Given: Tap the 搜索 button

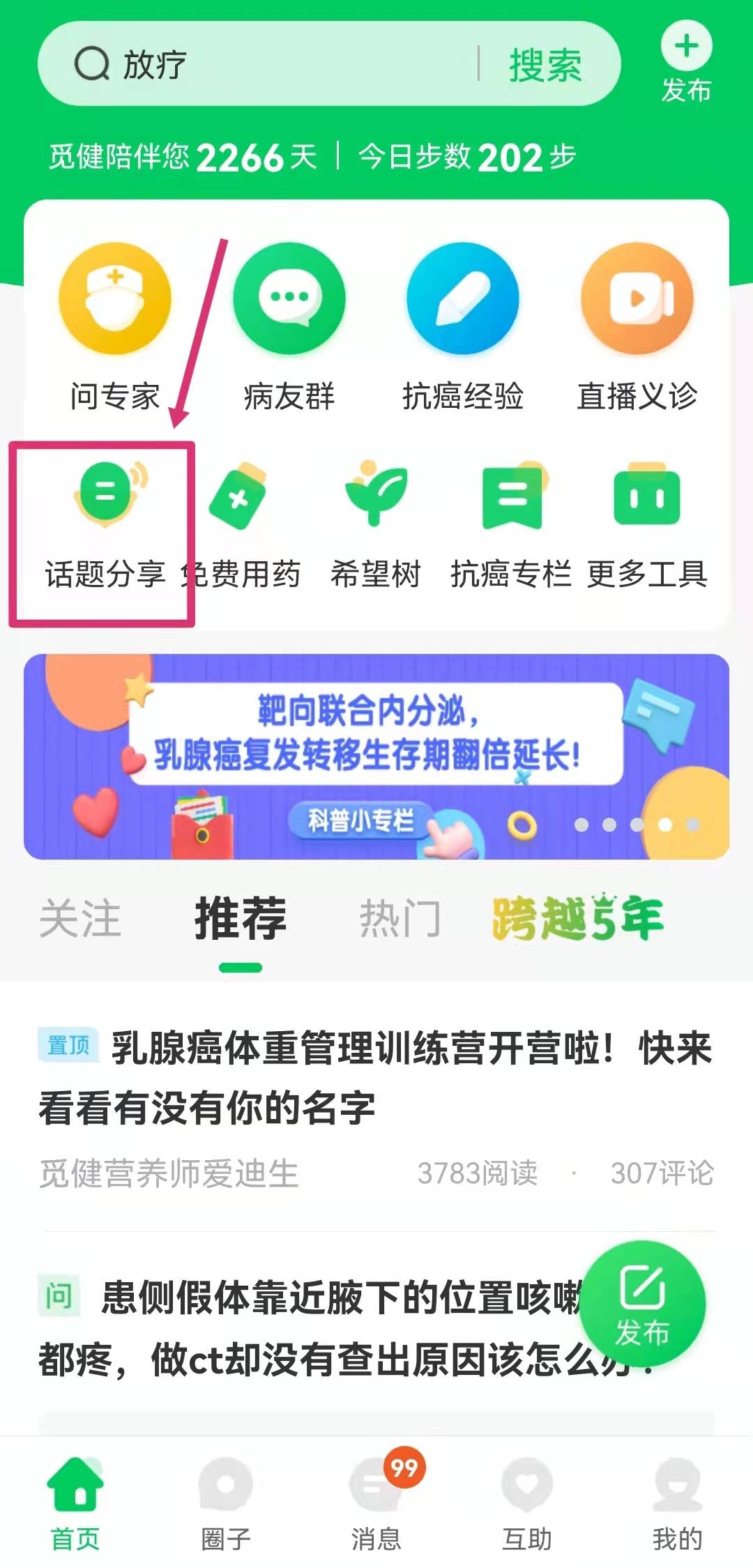Looking at the screenshot, I should [x=545, y=66].
